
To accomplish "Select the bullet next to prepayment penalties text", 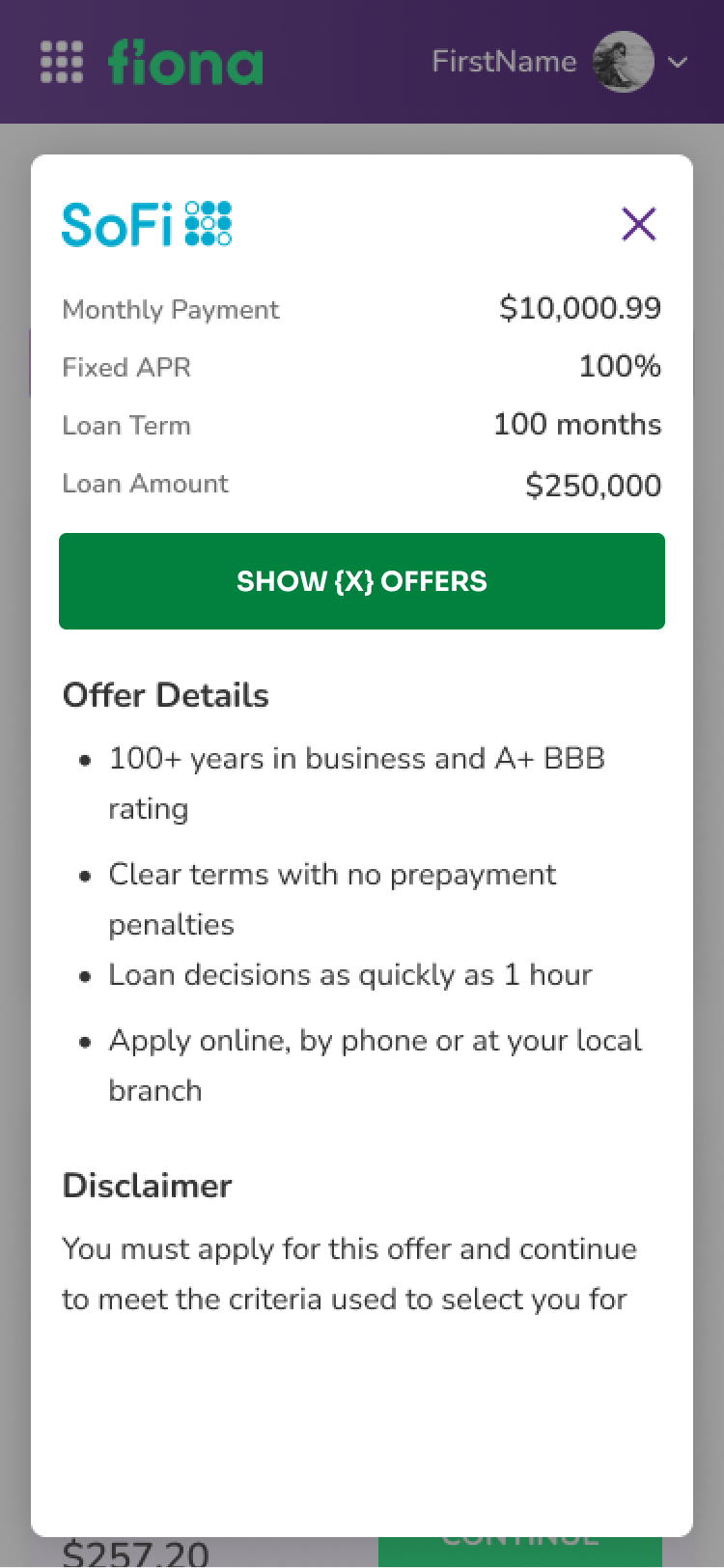I will (85, 877).
